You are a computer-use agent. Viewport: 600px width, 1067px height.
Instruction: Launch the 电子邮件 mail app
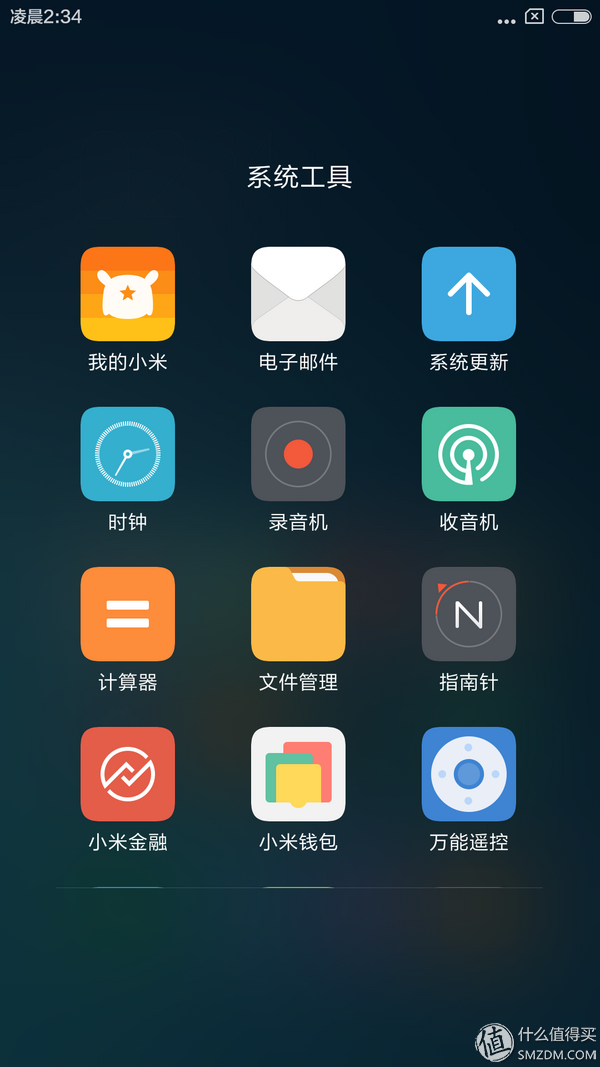[x=298, y=294]
